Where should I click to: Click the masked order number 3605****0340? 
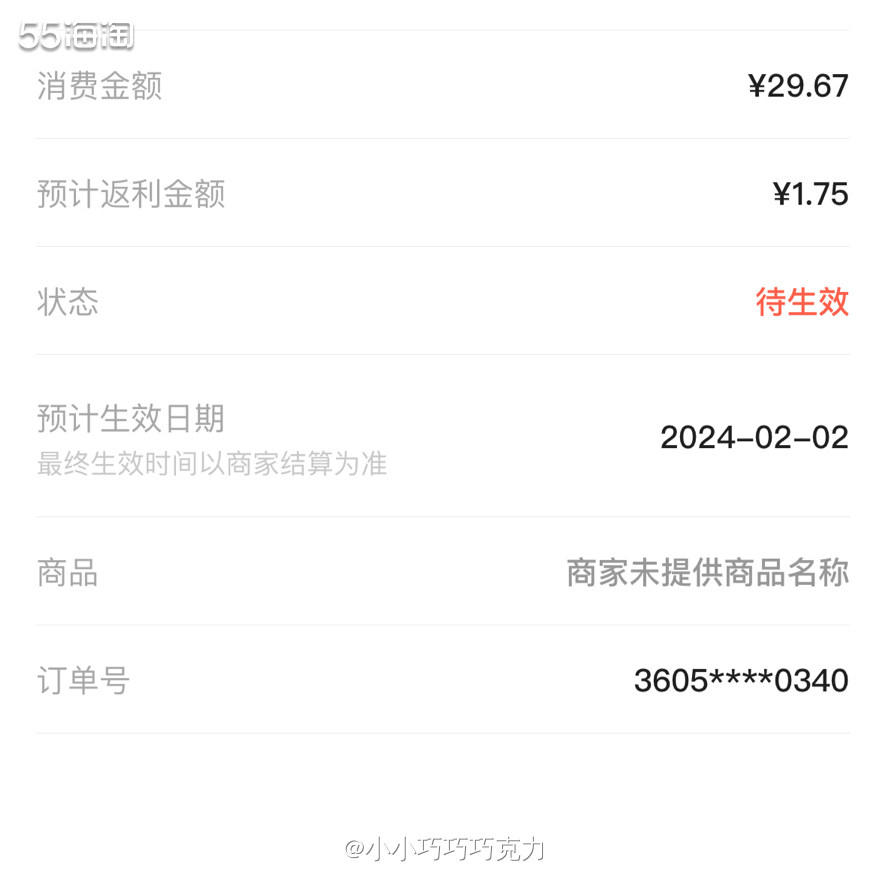740,679
